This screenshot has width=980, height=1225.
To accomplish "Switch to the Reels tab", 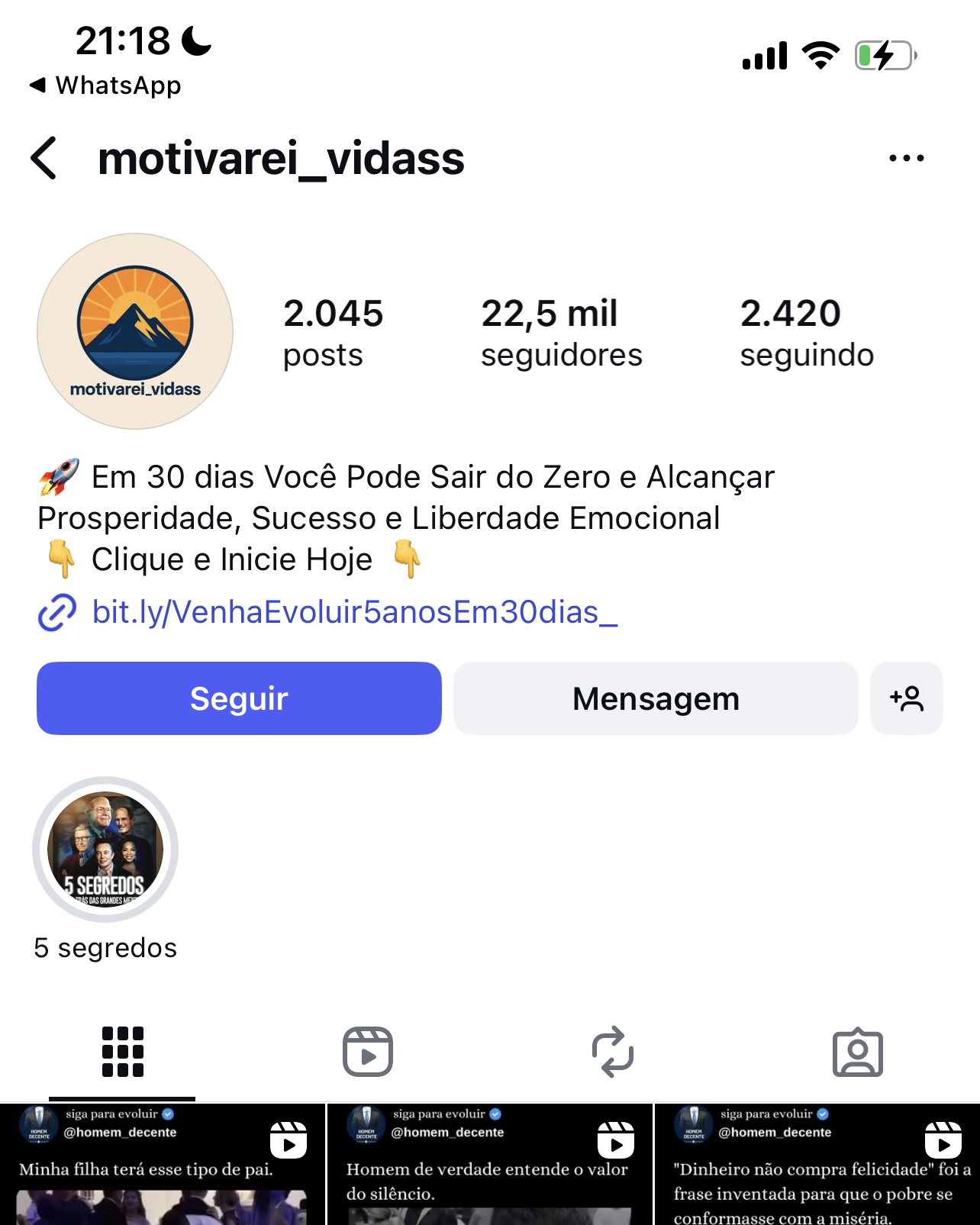I will tap(368, 1052).
